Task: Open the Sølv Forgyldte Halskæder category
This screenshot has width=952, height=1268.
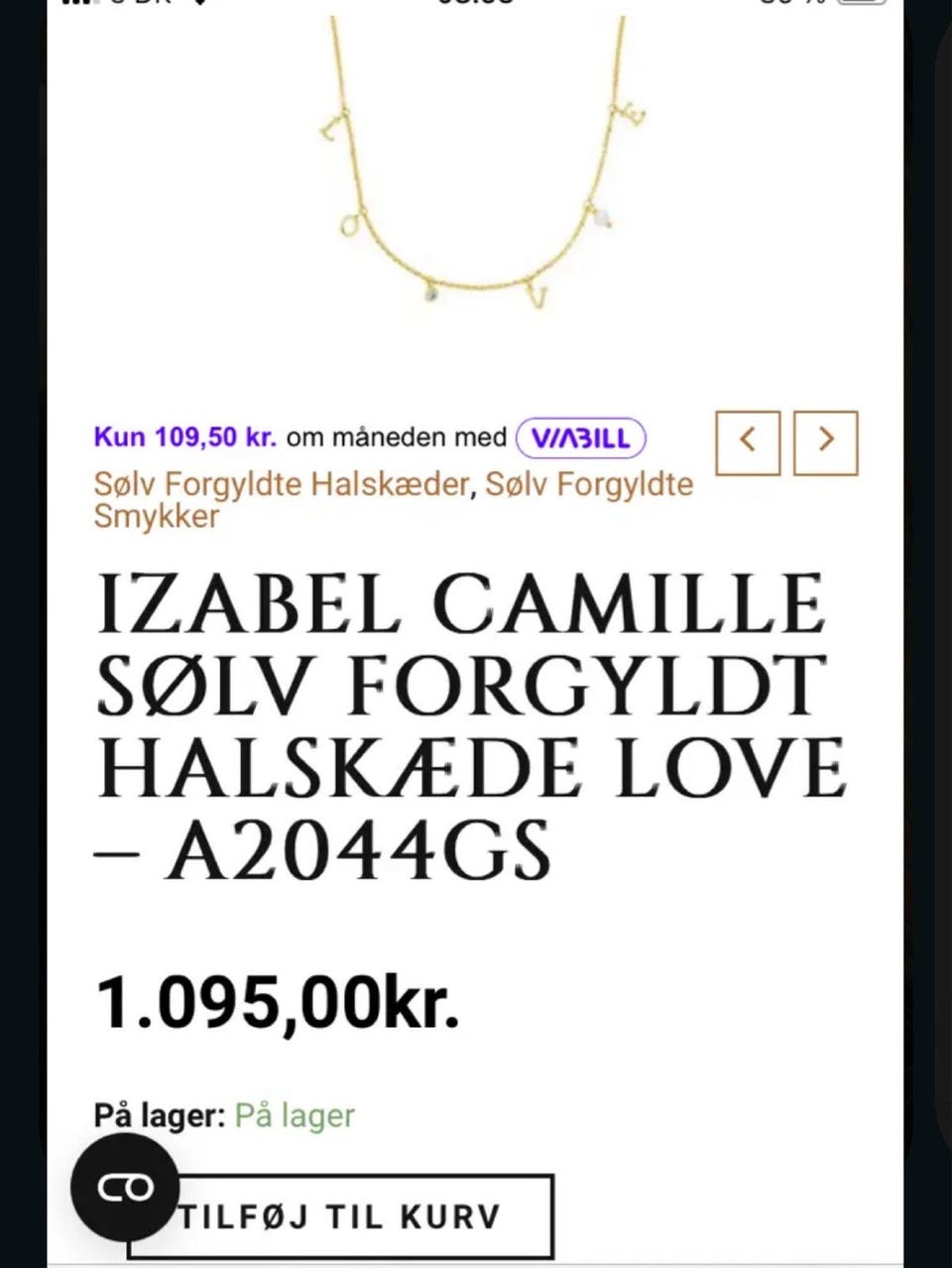Action: [281, 484]
